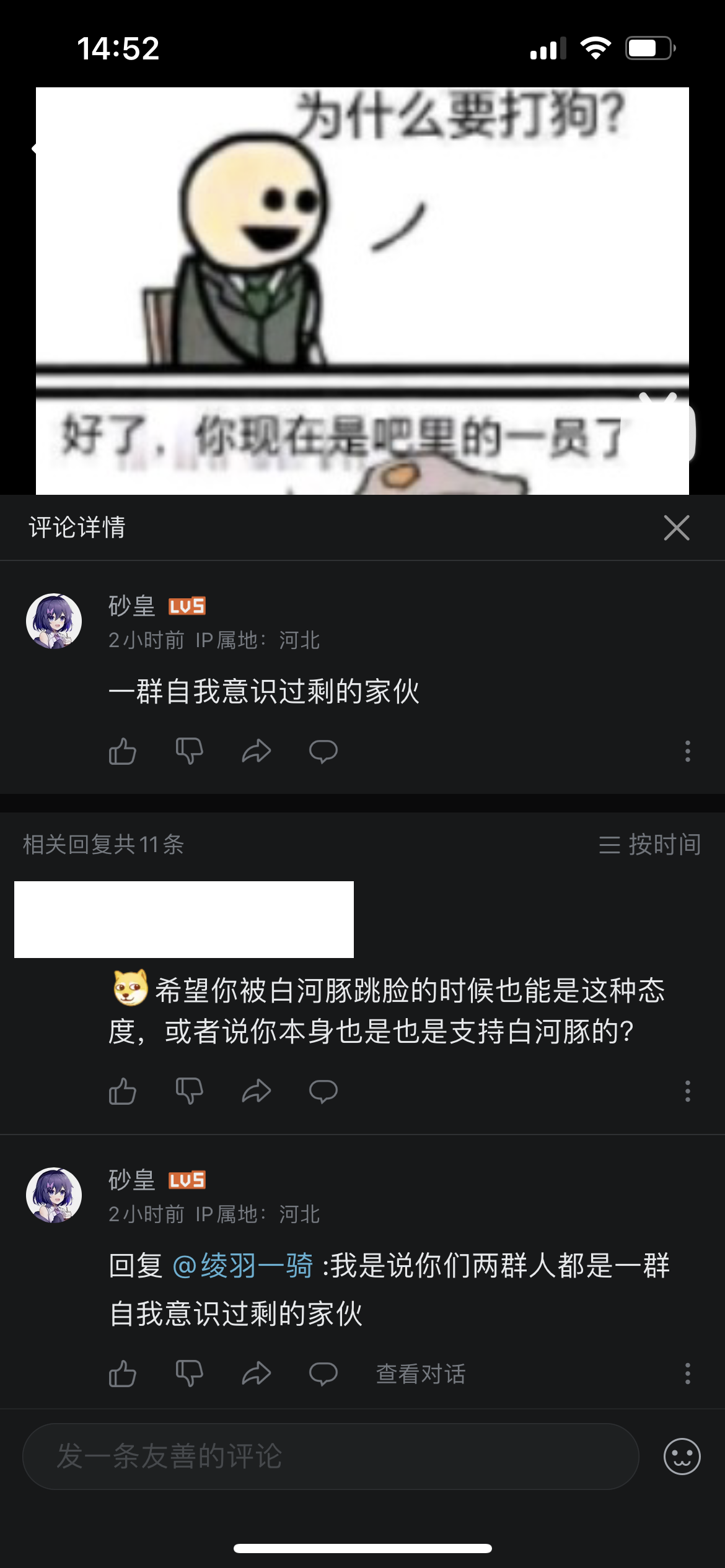Dislike the reply about 白河豚
Image resolution: width=725 pixels, height=1568 pixels.
[x=189, y=1091]
